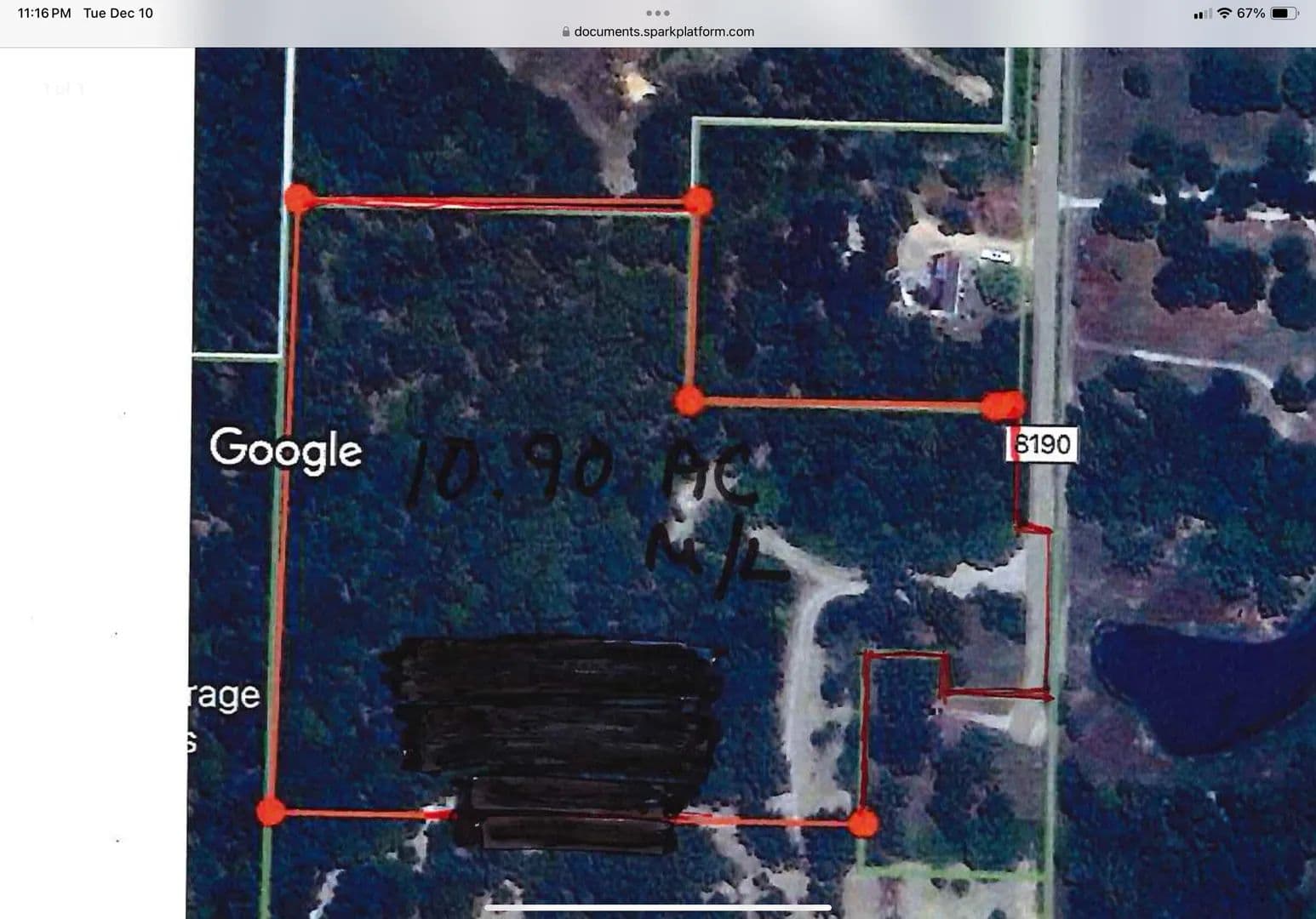
Task: Open the three-dot multitasking menu
Action: [658, 13]
